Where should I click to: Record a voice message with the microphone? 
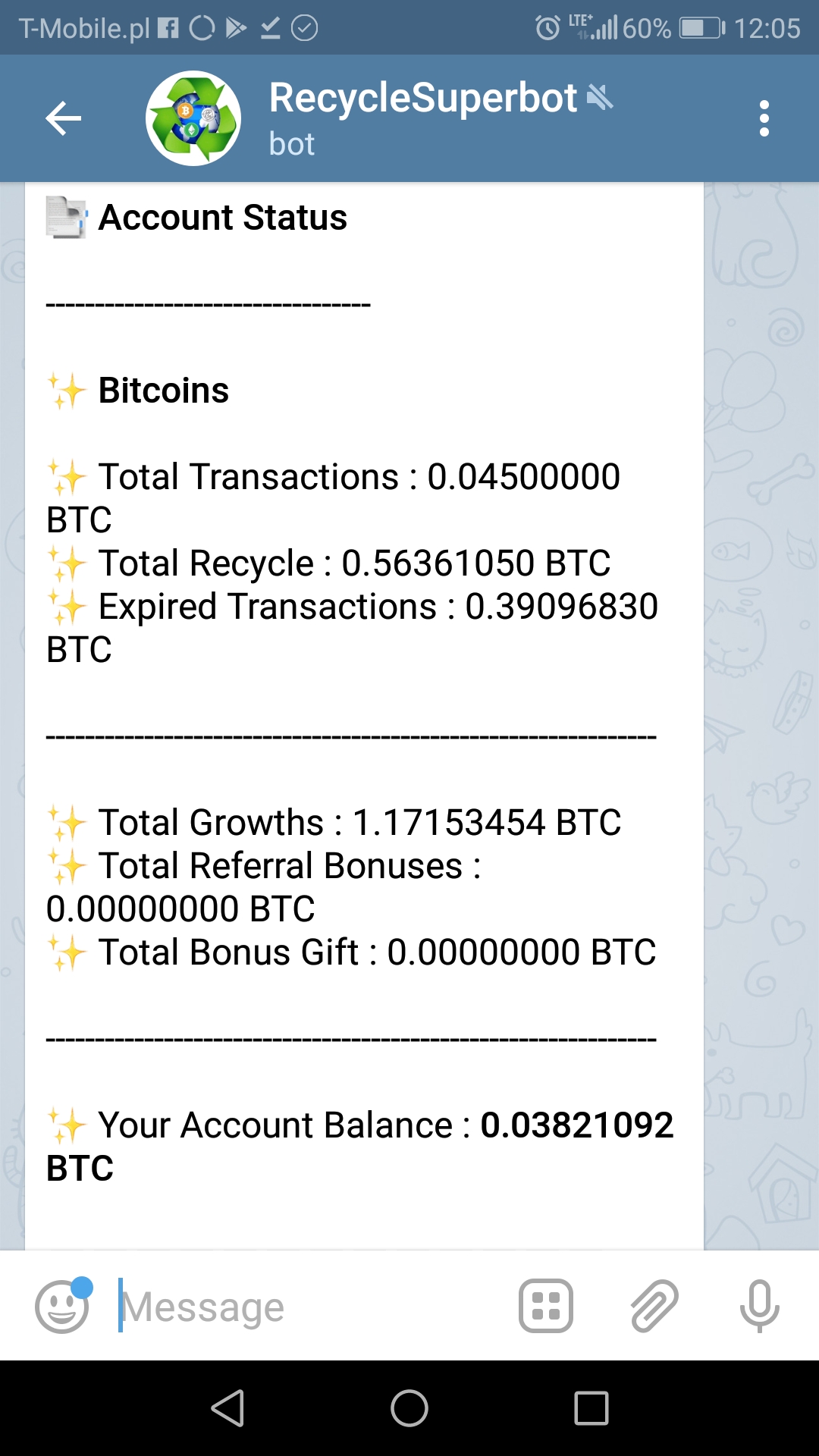pos(759,1306)
